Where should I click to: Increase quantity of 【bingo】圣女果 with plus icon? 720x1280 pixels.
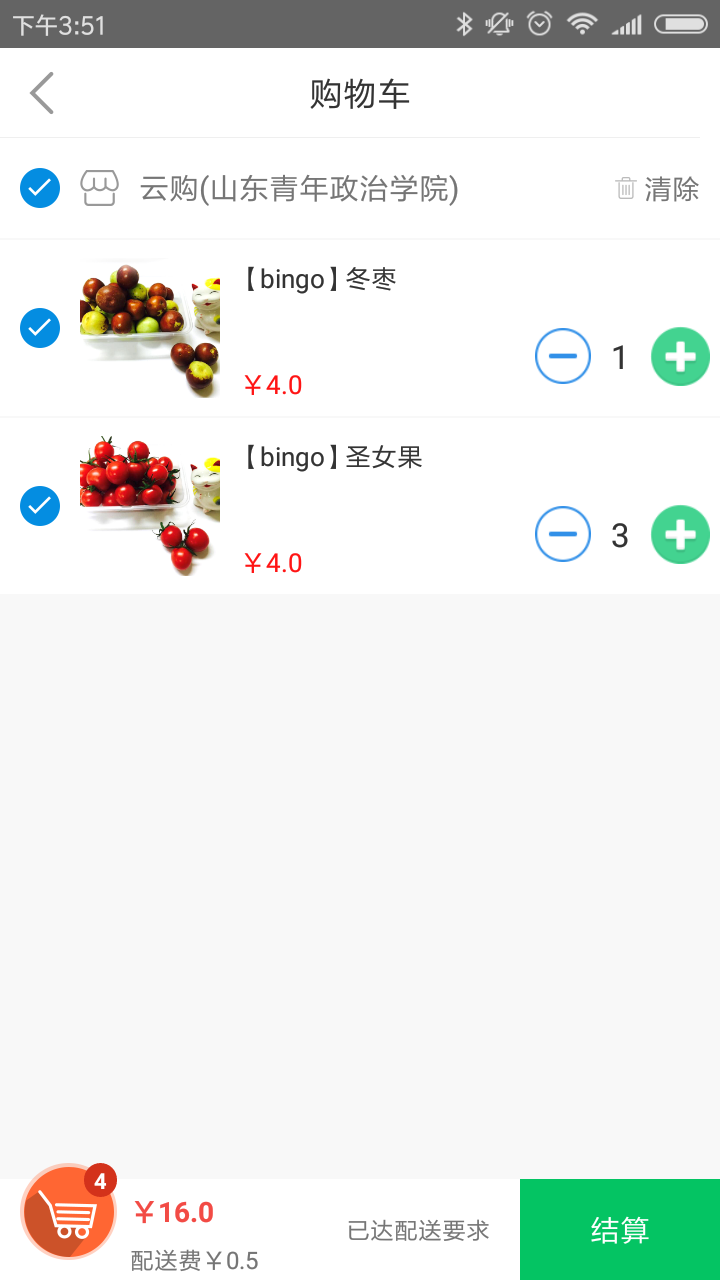point(680,534)
